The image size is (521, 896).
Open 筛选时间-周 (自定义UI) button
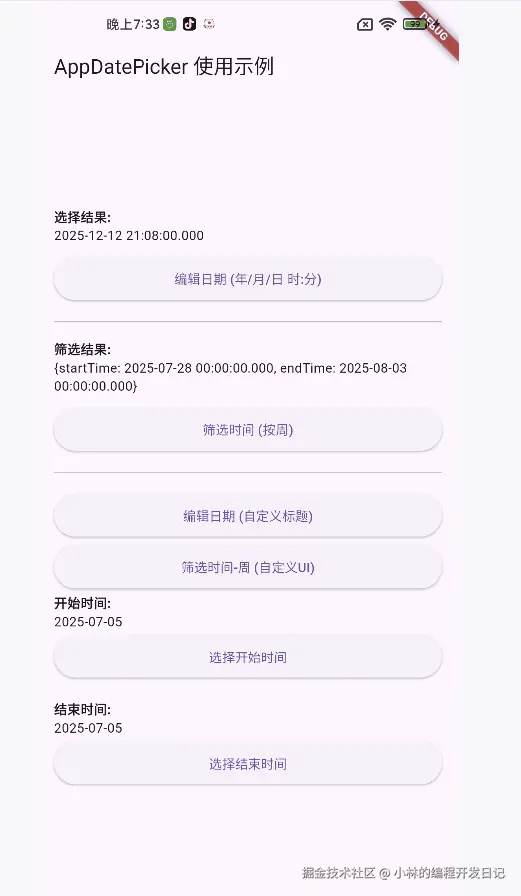[x=248, y=567]
